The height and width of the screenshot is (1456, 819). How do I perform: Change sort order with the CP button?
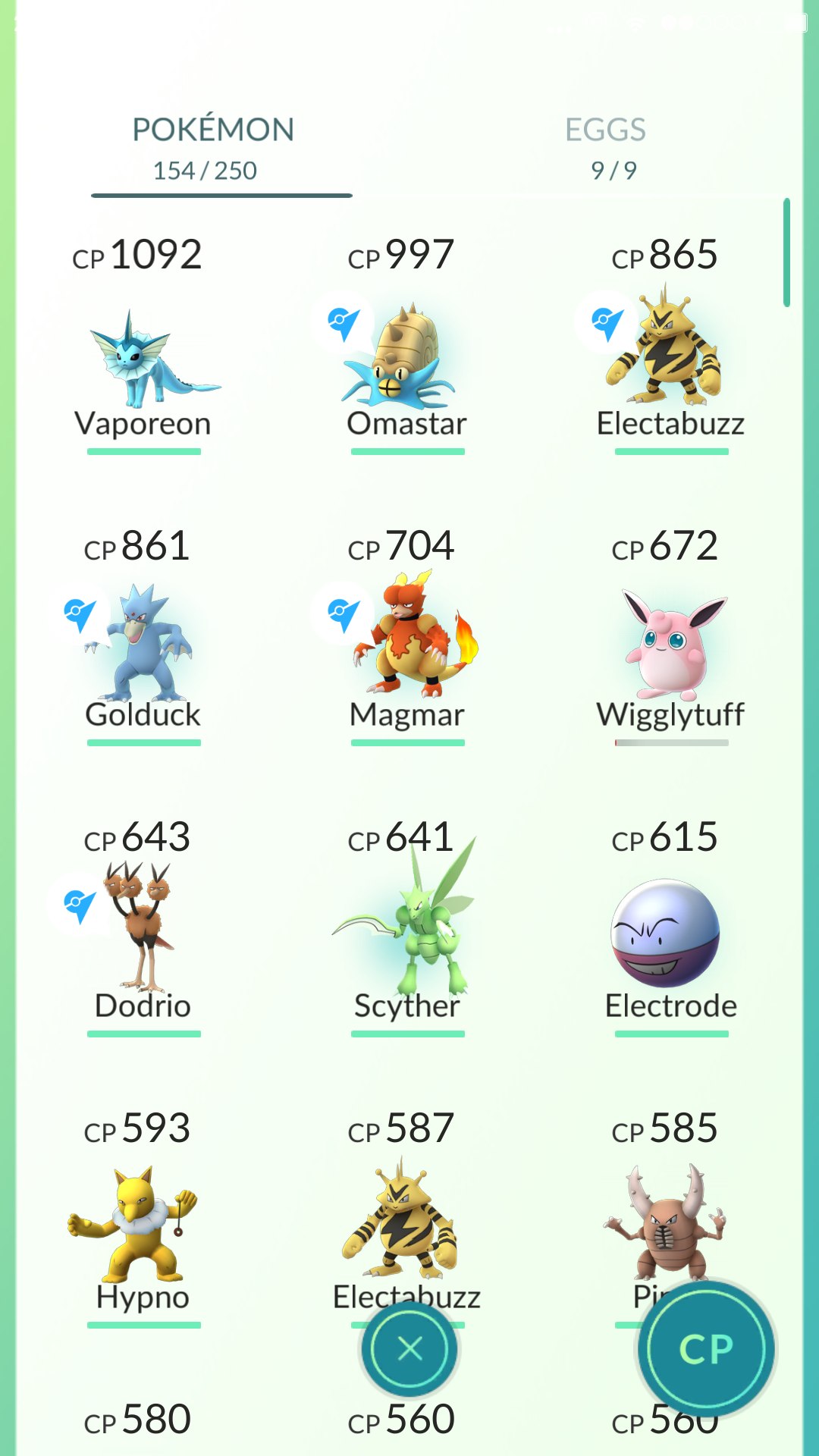[x=707, y=1349]
